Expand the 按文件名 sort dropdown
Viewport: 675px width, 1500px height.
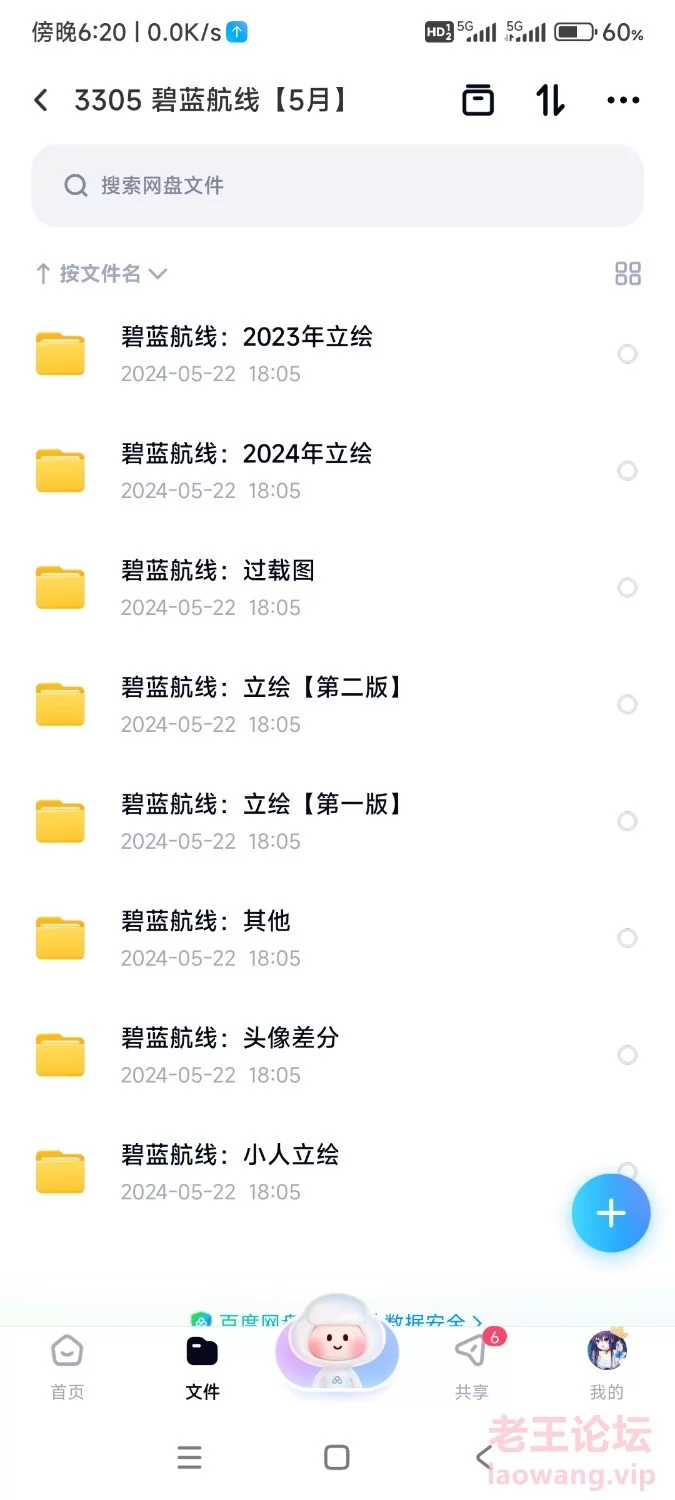coord(101,274)
